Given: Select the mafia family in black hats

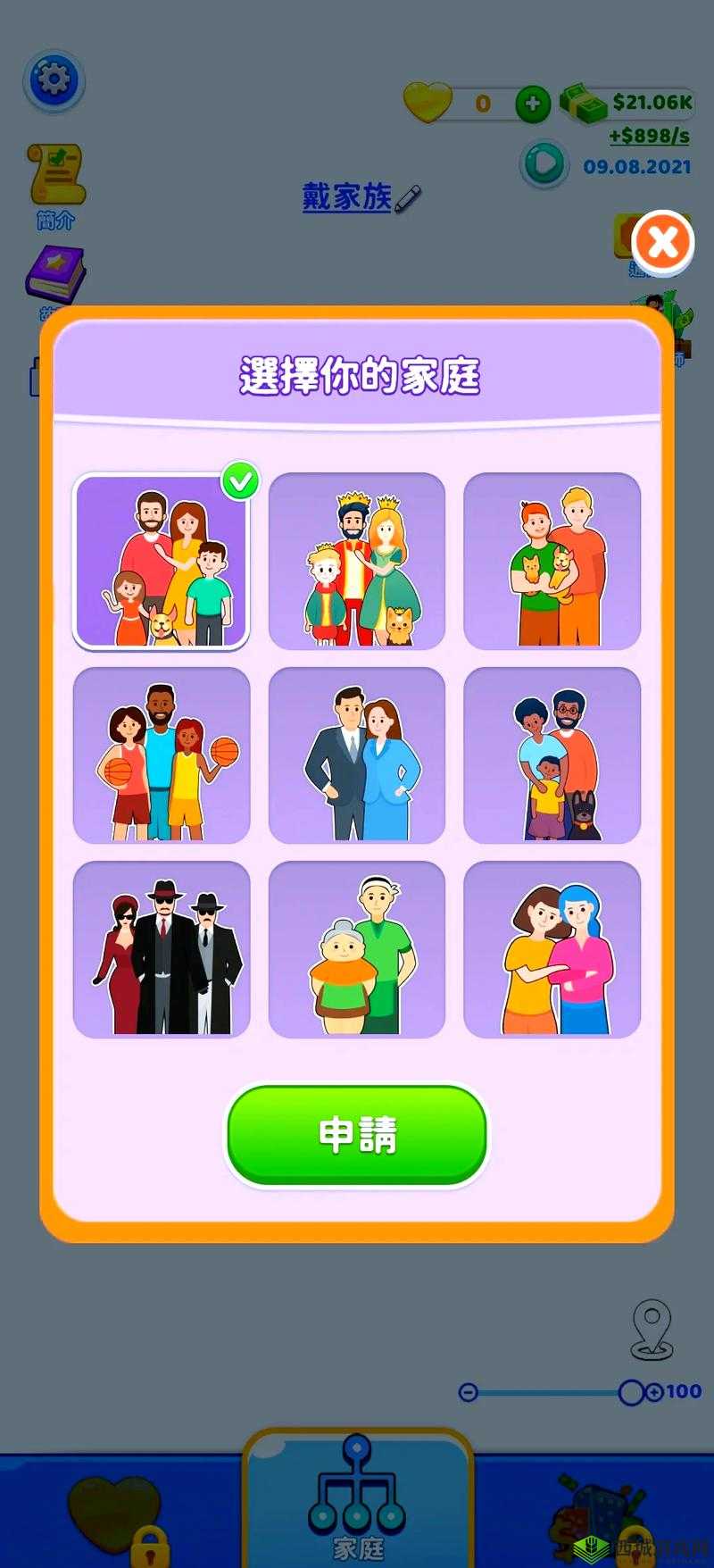Looking at the screenshot, I should click(x=162, y=949).
